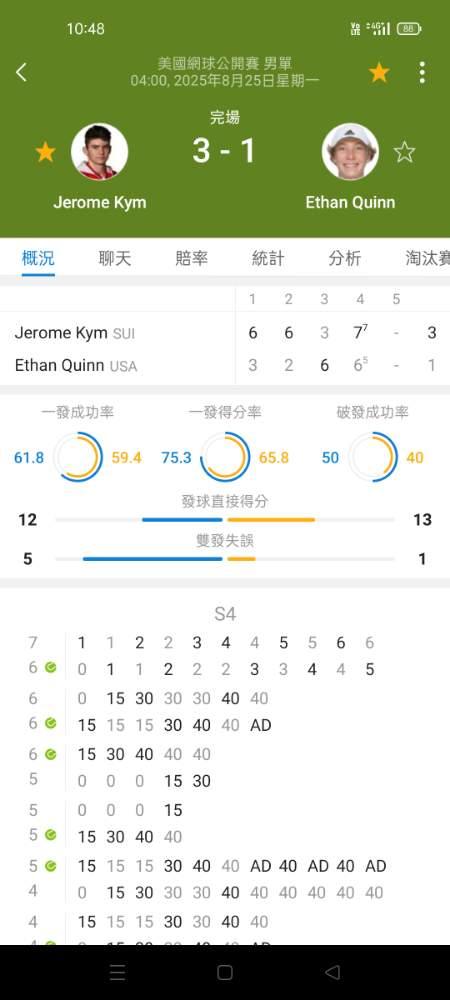This screenshot has width=450, height=1000.
Task: Go back using the header arrow
Action: pos(21,73)
